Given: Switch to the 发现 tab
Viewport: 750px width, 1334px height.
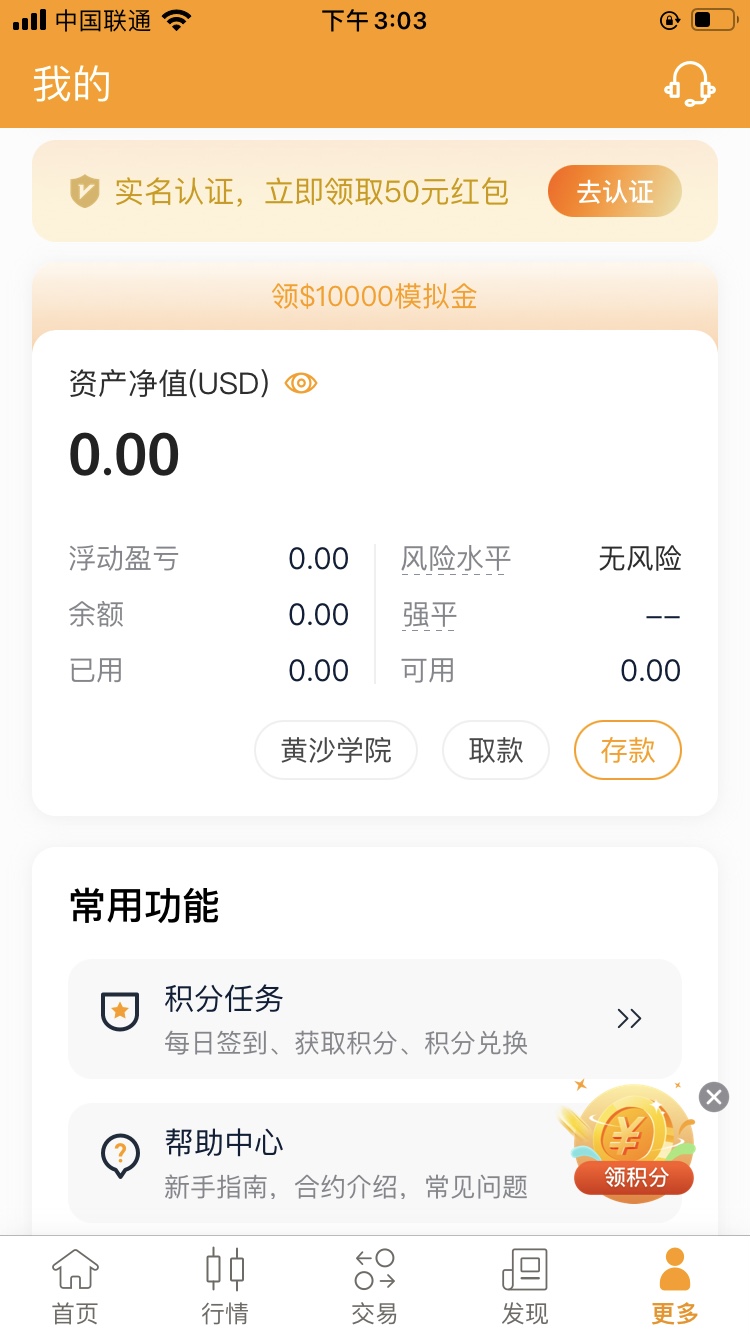Looking at the screenshot, I should (x=524, y=1285).
